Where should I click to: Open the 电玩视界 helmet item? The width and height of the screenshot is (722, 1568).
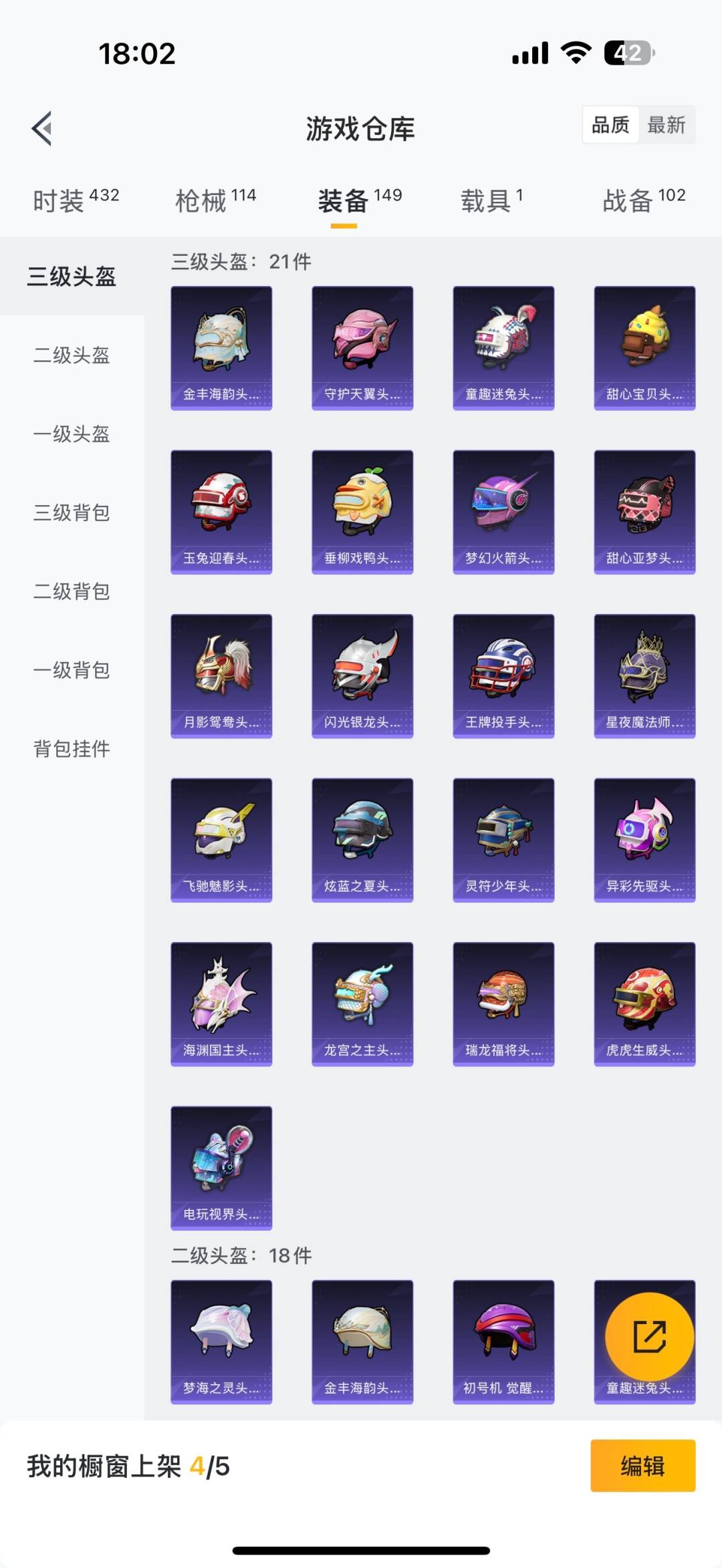click(221, 1168)
